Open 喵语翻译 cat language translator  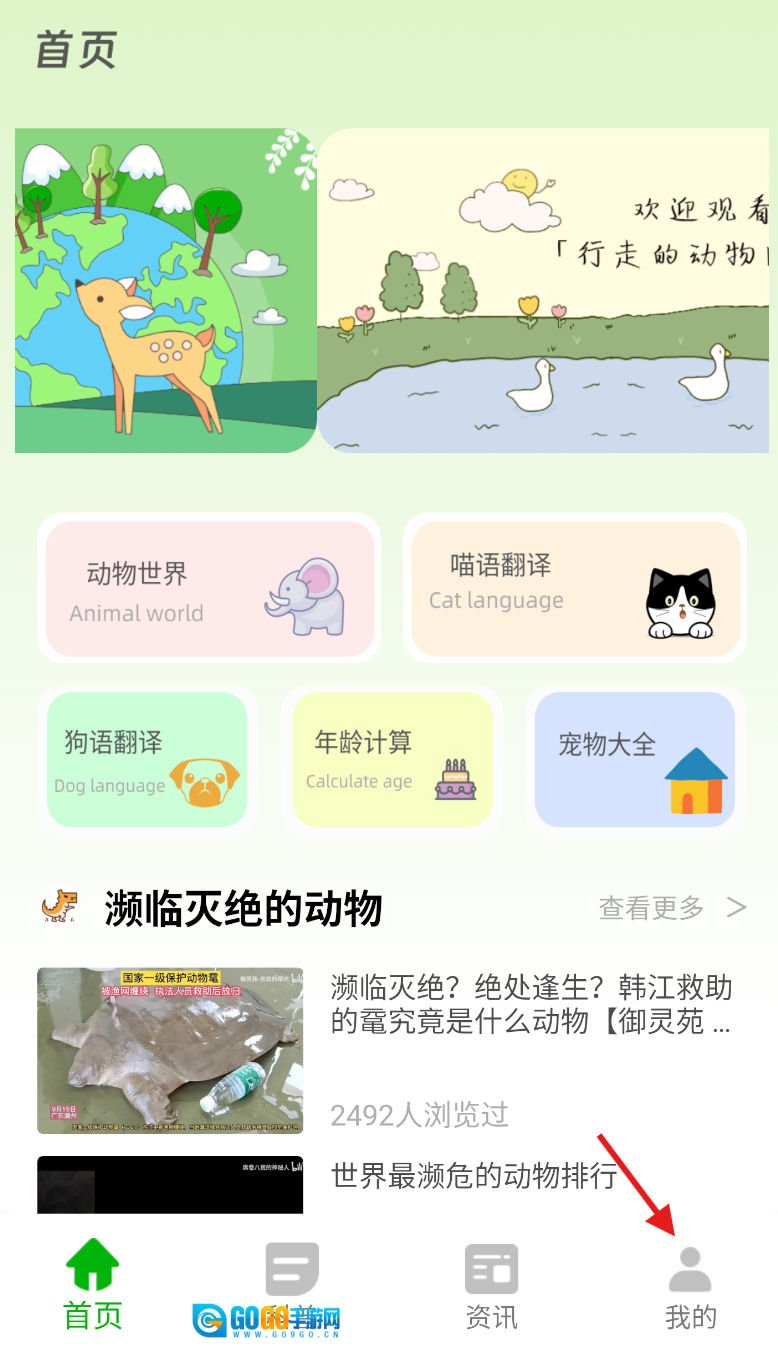(575, 588)
